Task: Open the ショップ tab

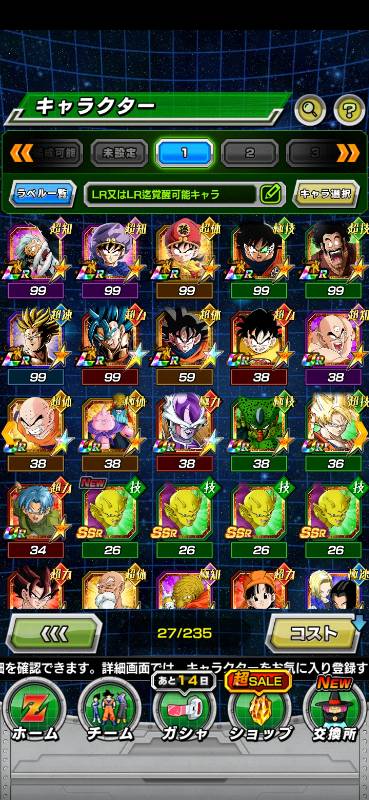Action: (x=259, y=711)
